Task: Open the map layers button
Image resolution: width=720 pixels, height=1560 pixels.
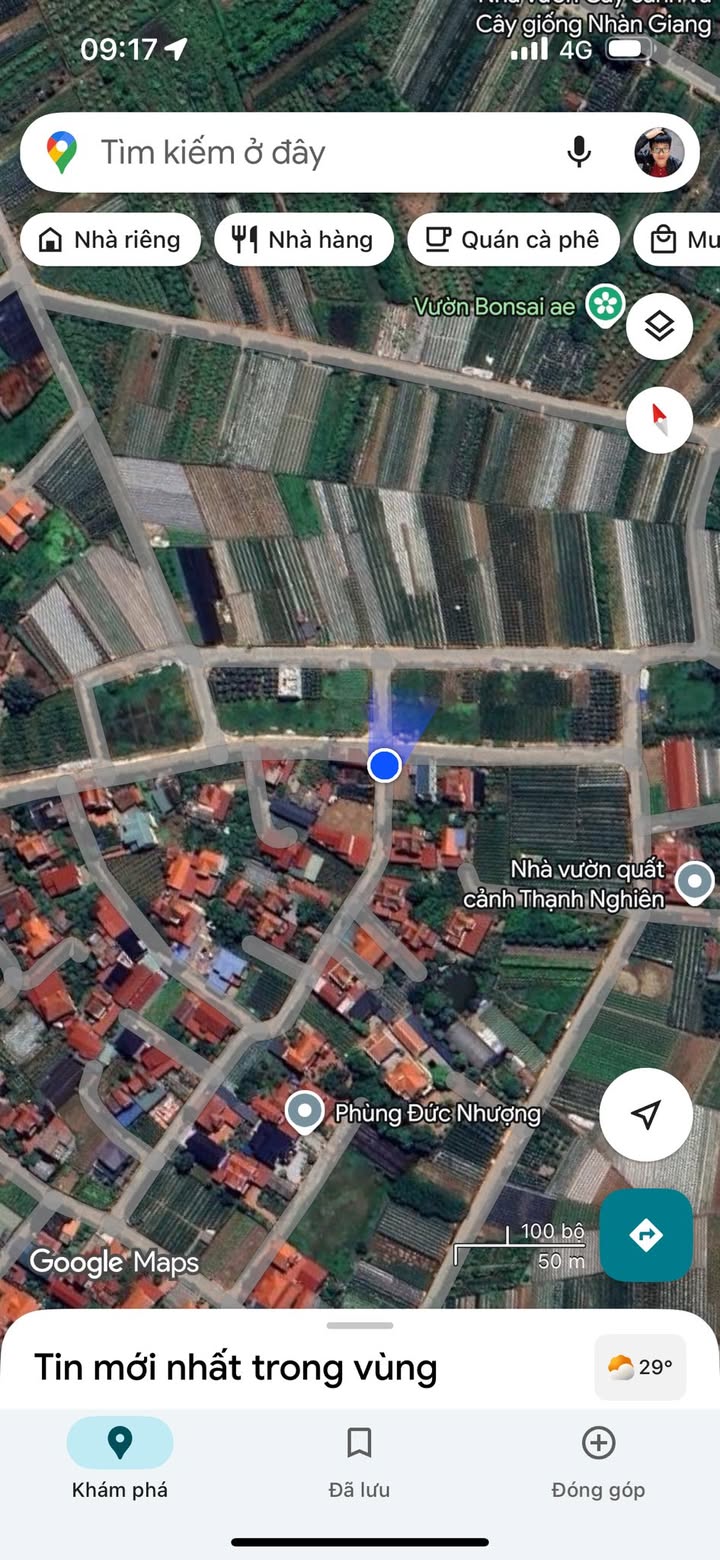Action: pos(659,326)
